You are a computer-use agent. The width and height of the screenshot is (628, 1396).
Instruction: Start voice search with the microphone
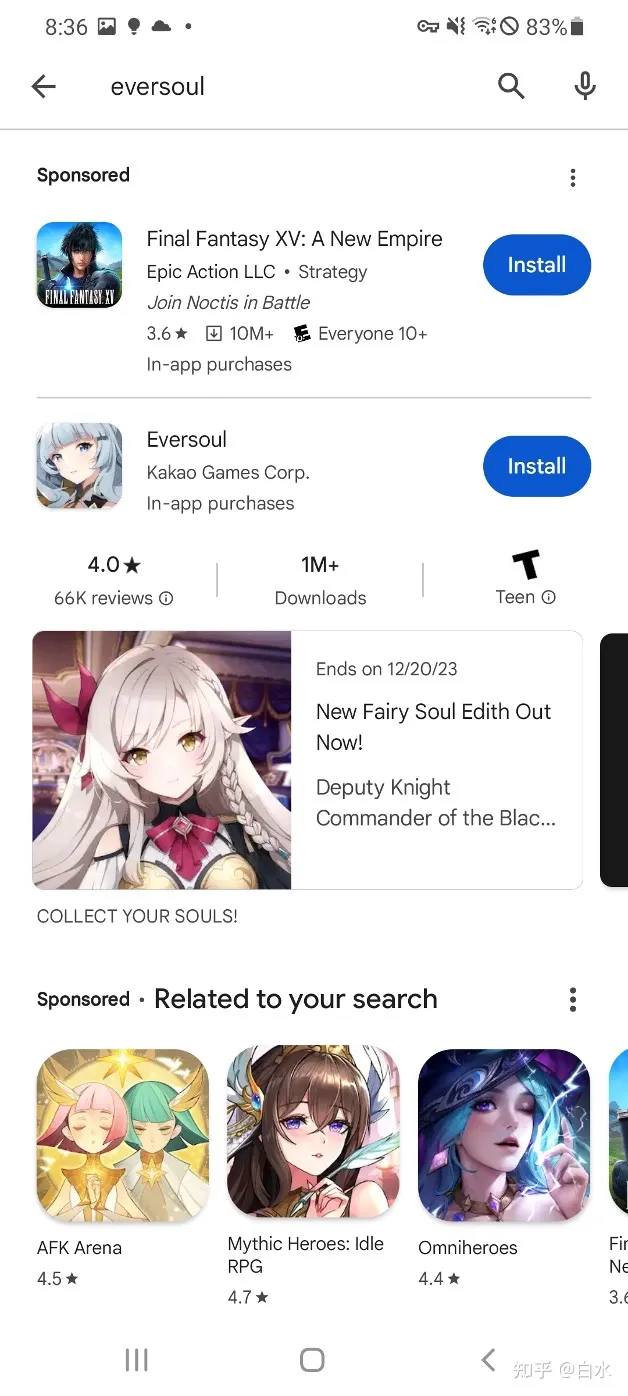[585, 87]
